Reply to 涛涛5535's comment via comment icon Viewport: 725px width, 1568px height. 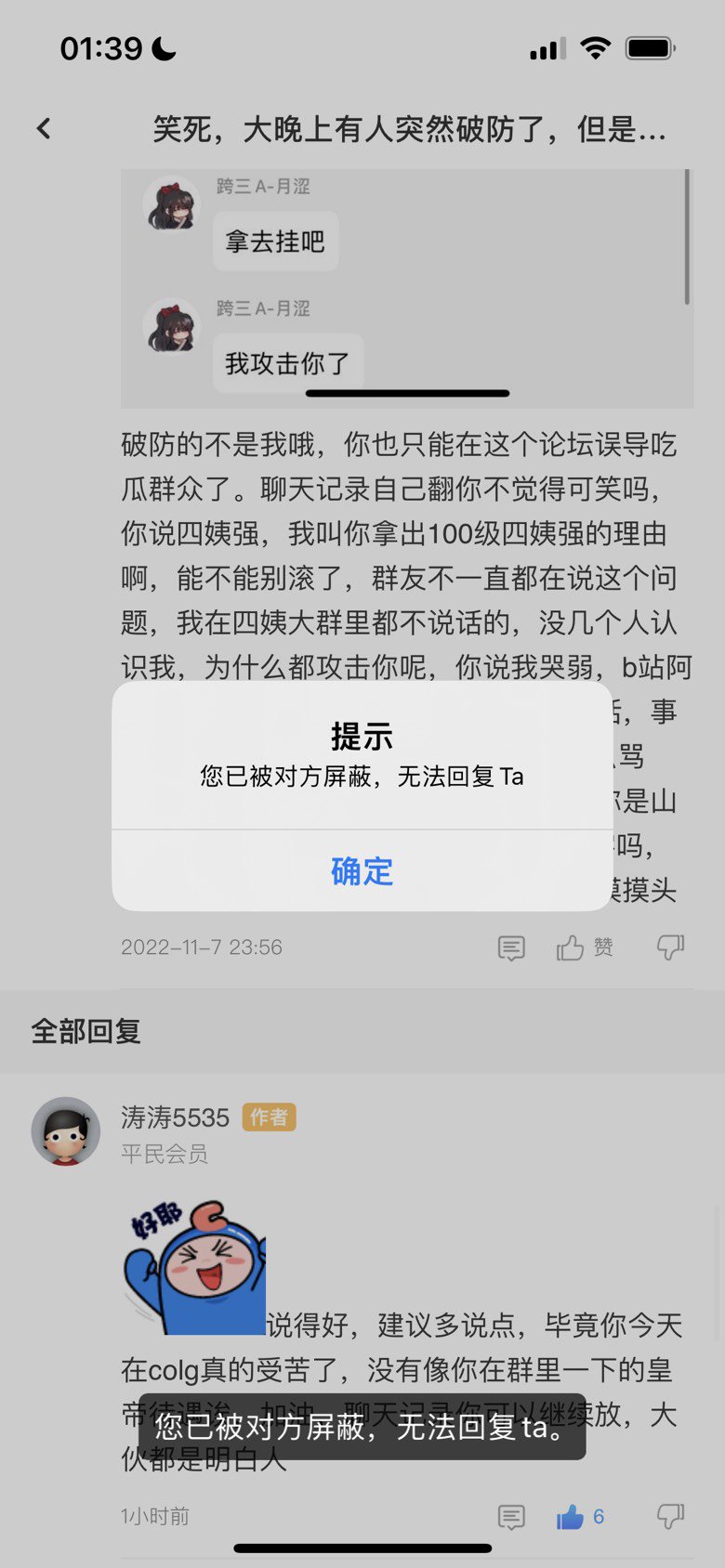coord(511,1517)
